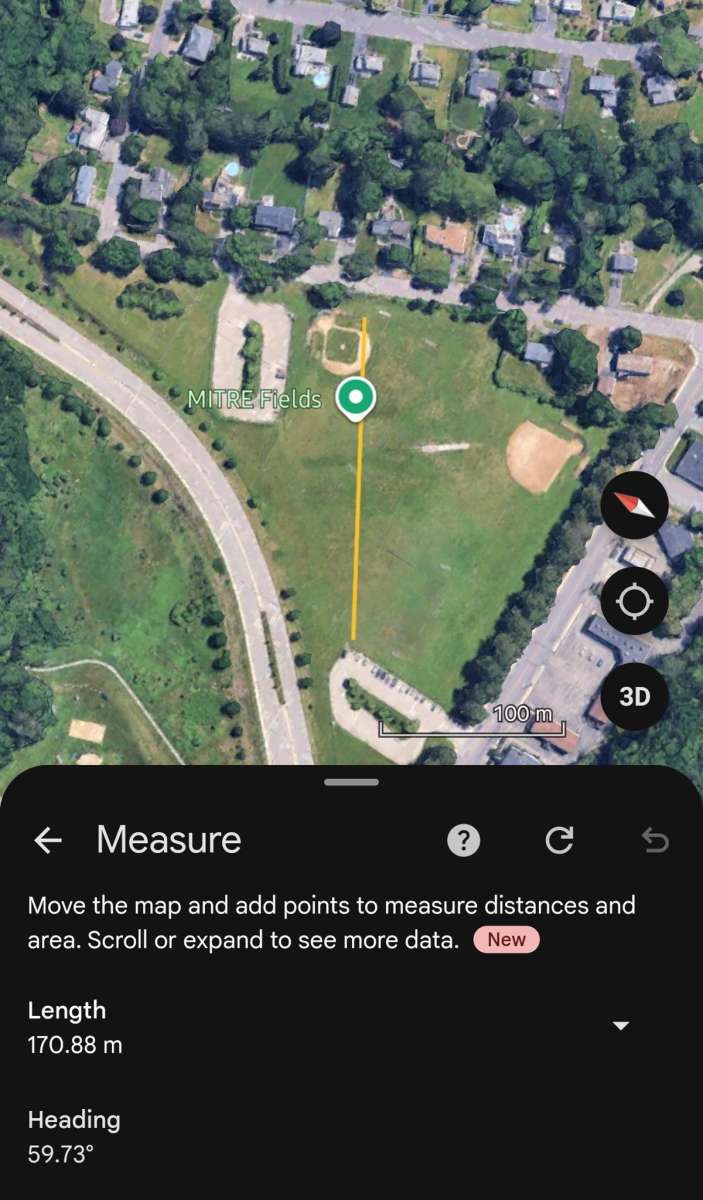Undo the last measurement point
The height and width of the screenshot is (1200, 703).
click(654, 841)
